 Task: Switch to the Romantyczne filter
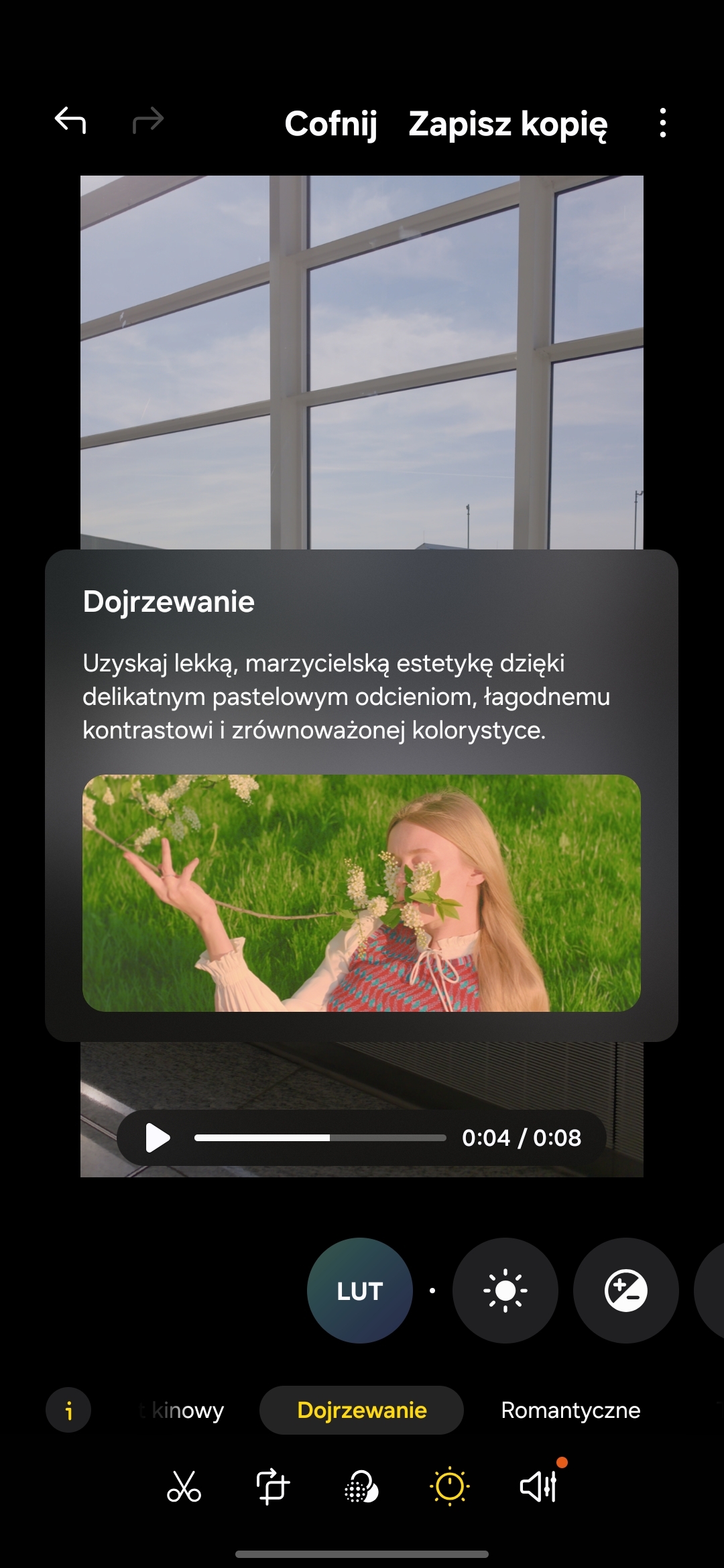click(570, 1411)
